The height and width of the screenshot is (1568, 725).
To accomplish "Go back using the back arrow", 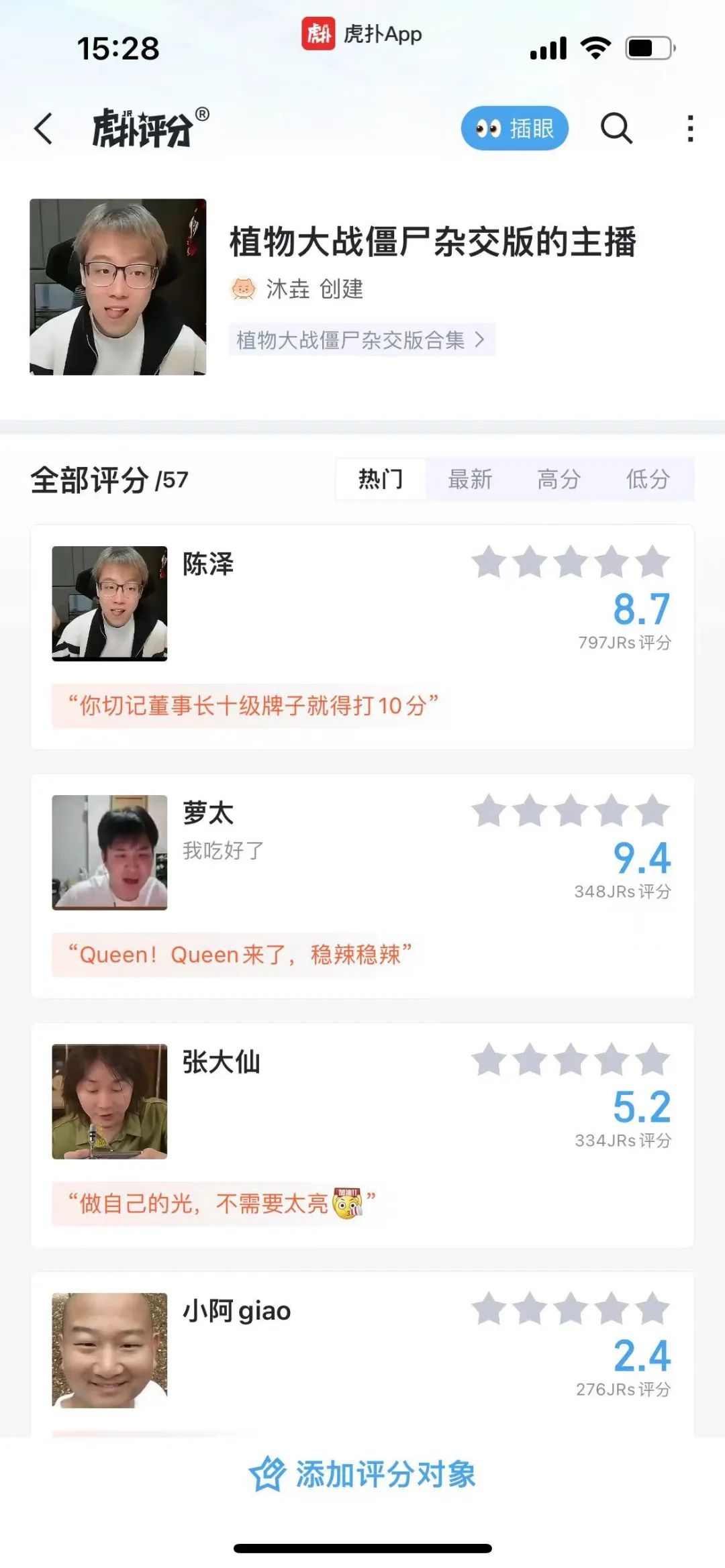I will point(44,128).
